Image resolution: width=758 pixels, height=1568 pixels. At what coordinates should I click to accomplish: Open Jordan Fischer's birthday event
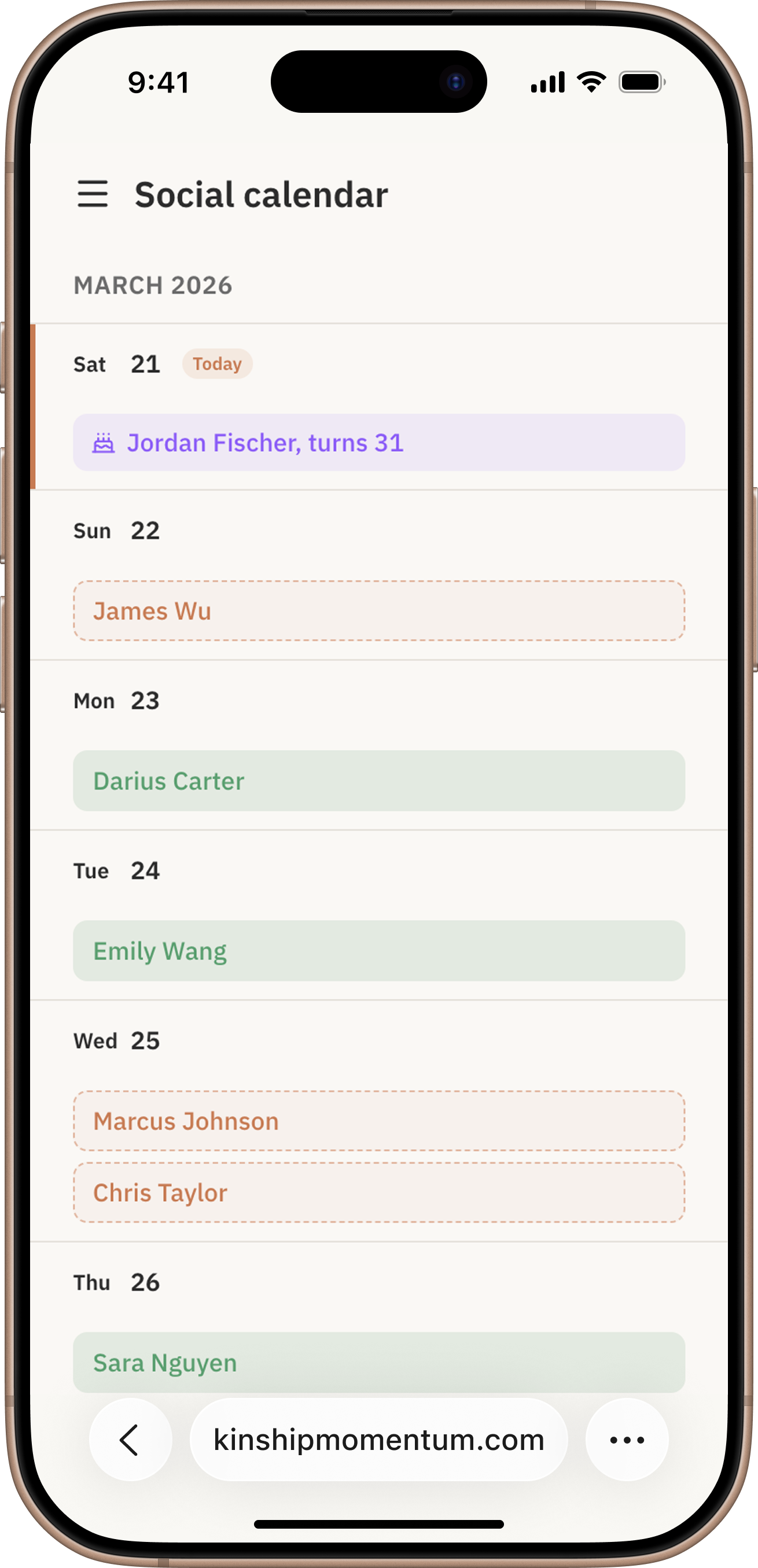click(378, 443)
